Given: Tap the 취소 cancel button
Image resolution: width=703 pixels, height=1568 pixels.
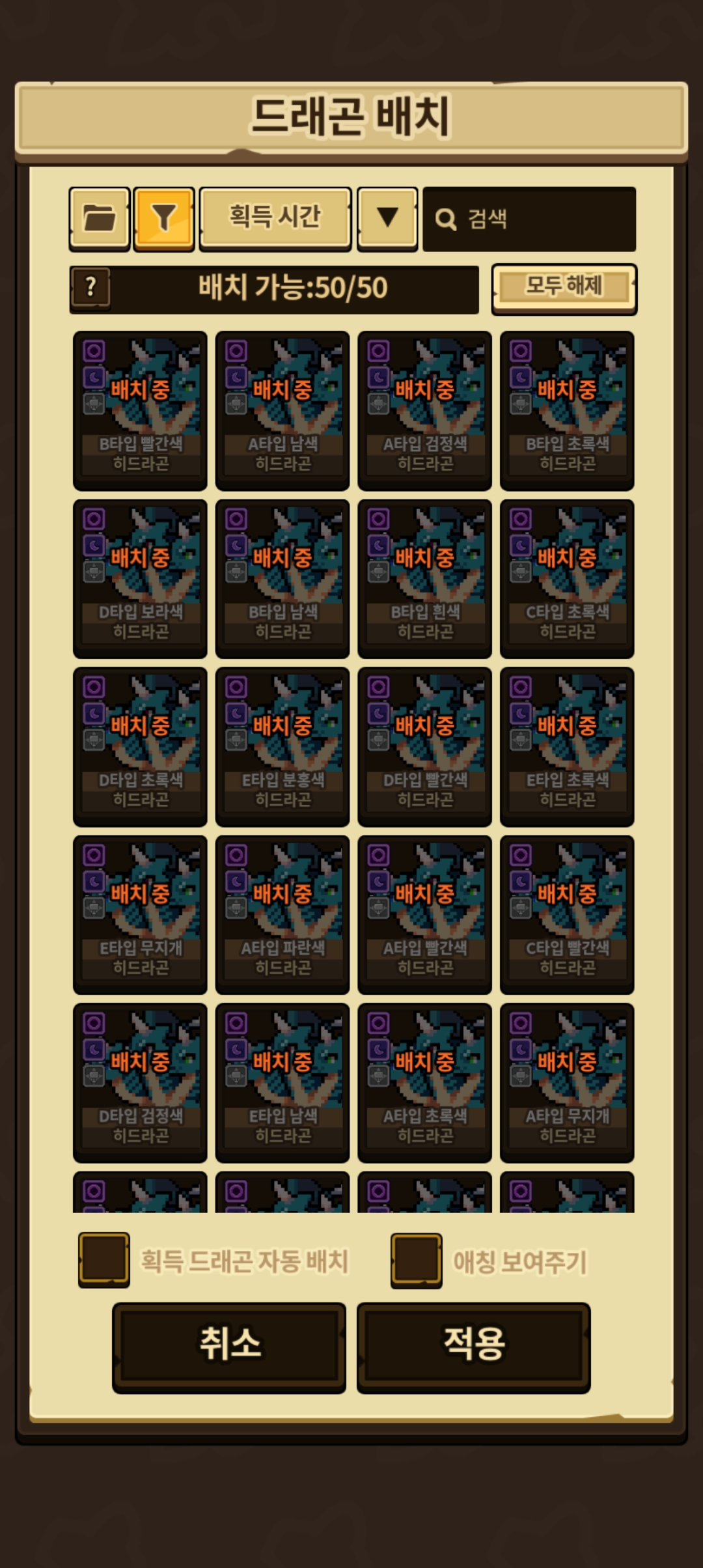Looking at the screenshot, I should pyautogui.click(x=229, y=1348).
